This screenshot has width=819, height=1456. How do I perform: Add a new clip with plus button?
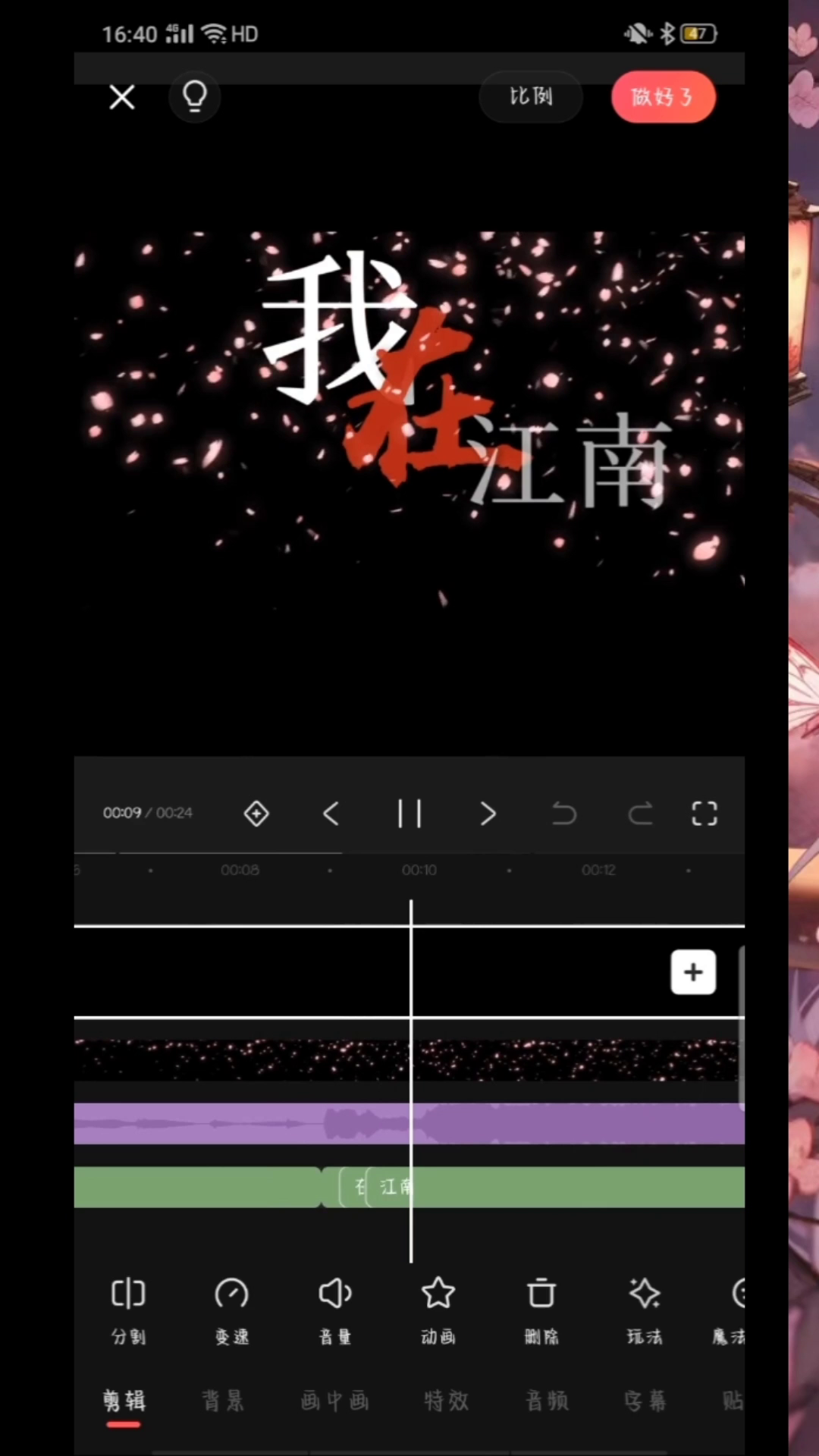pos(693,972)
